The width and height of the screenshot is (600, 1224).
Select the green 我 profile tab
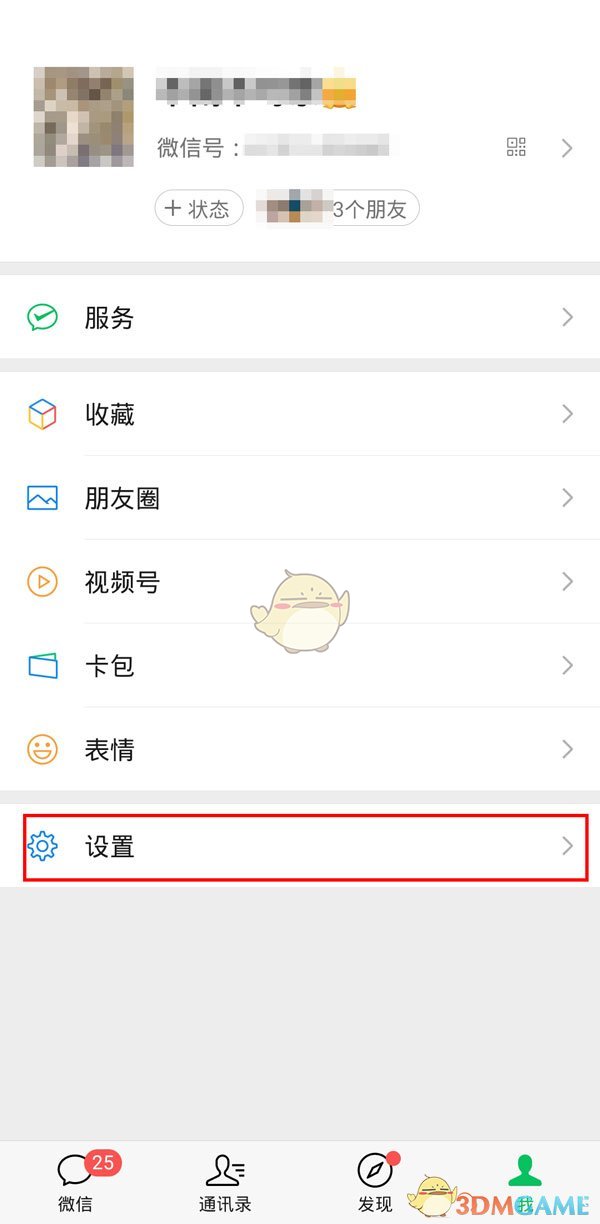(x=524, y=1182)
